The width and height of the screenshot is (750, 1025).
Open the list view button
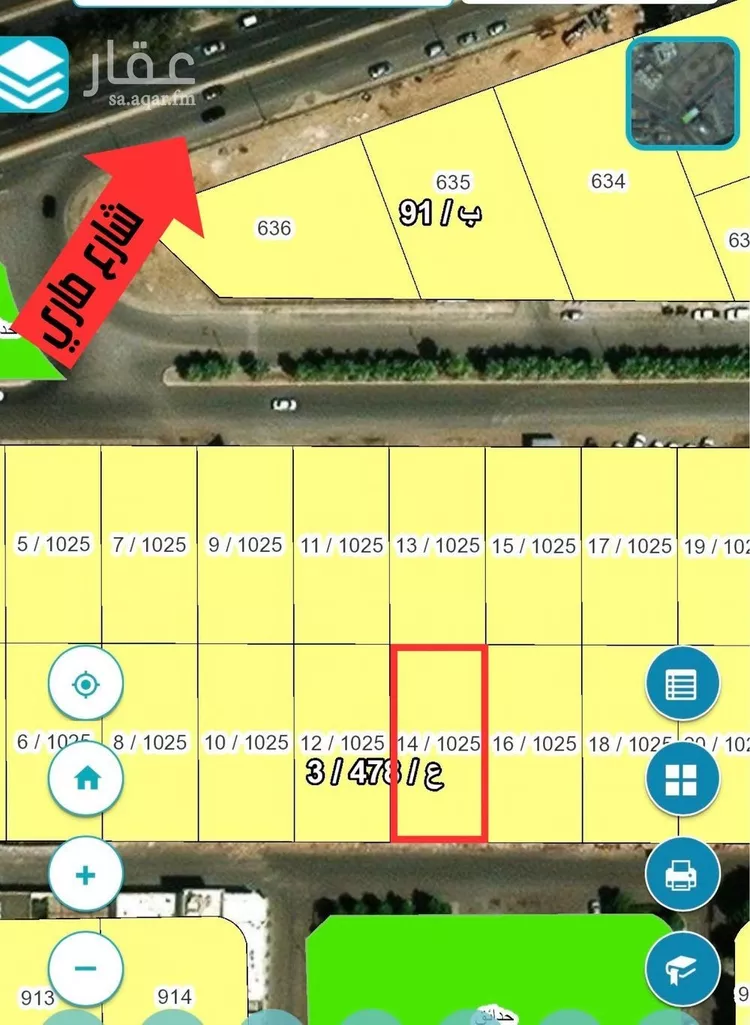(x=683, y=686)
